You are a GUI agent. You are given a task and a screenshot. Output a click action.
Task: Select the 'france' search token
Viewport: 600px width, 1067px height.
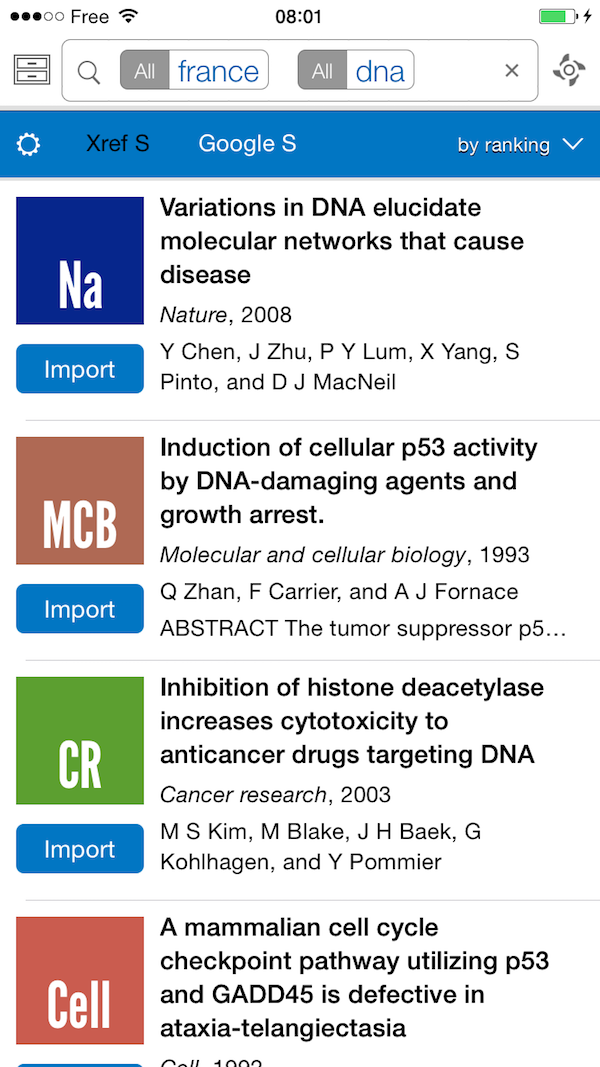195,70
